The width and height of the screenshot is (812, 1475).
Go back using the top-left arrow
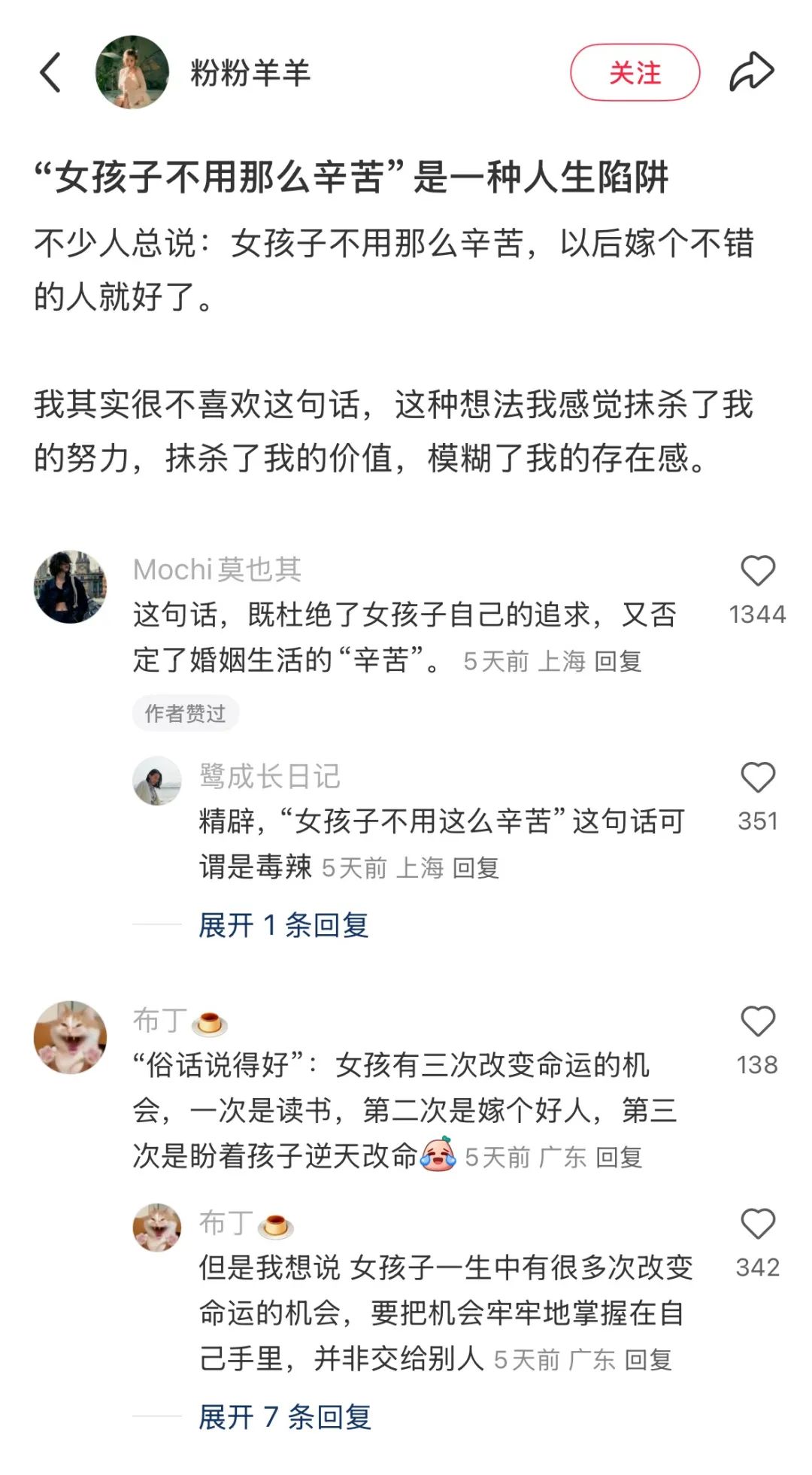click(50, 73)
